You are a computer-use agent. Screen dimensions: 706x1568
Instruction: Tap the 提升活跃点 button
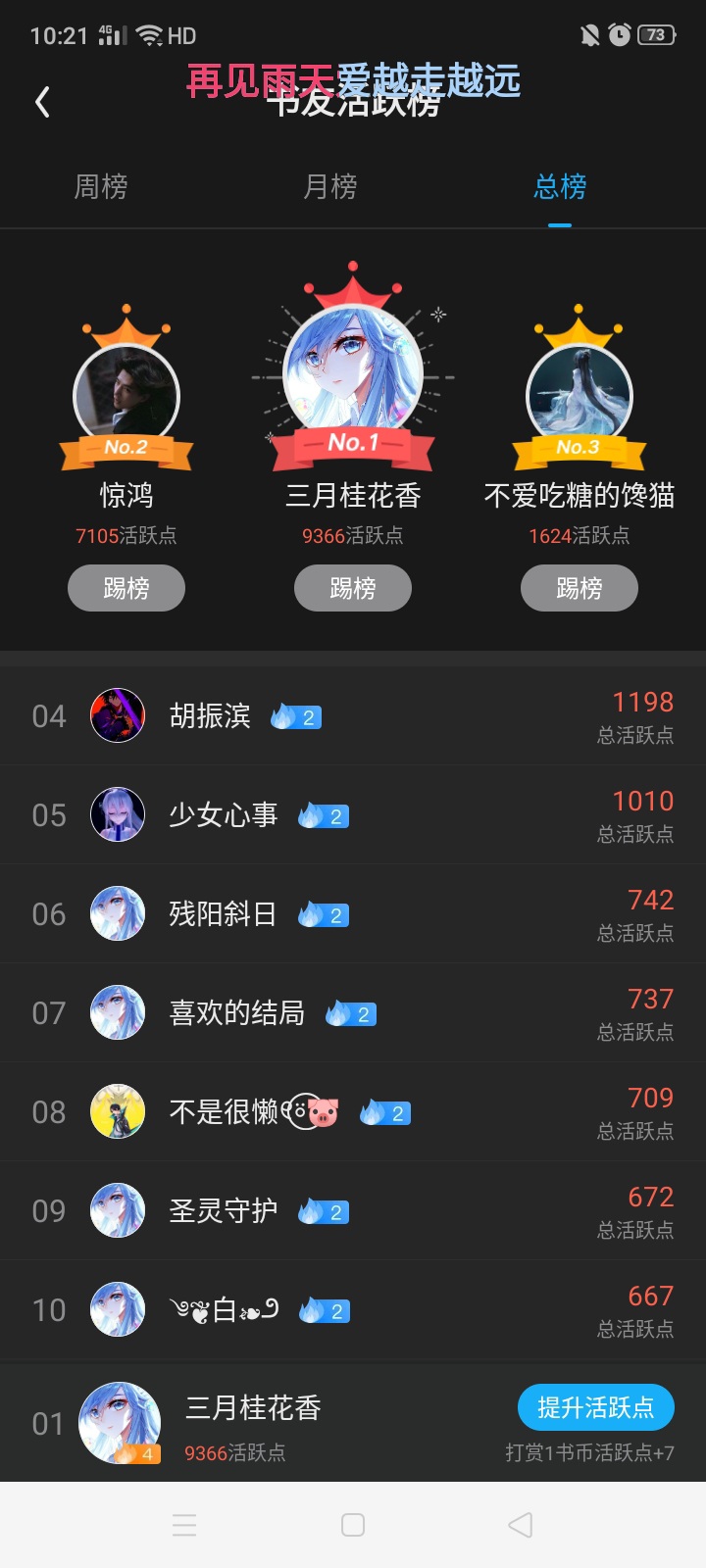[596, 1408]
